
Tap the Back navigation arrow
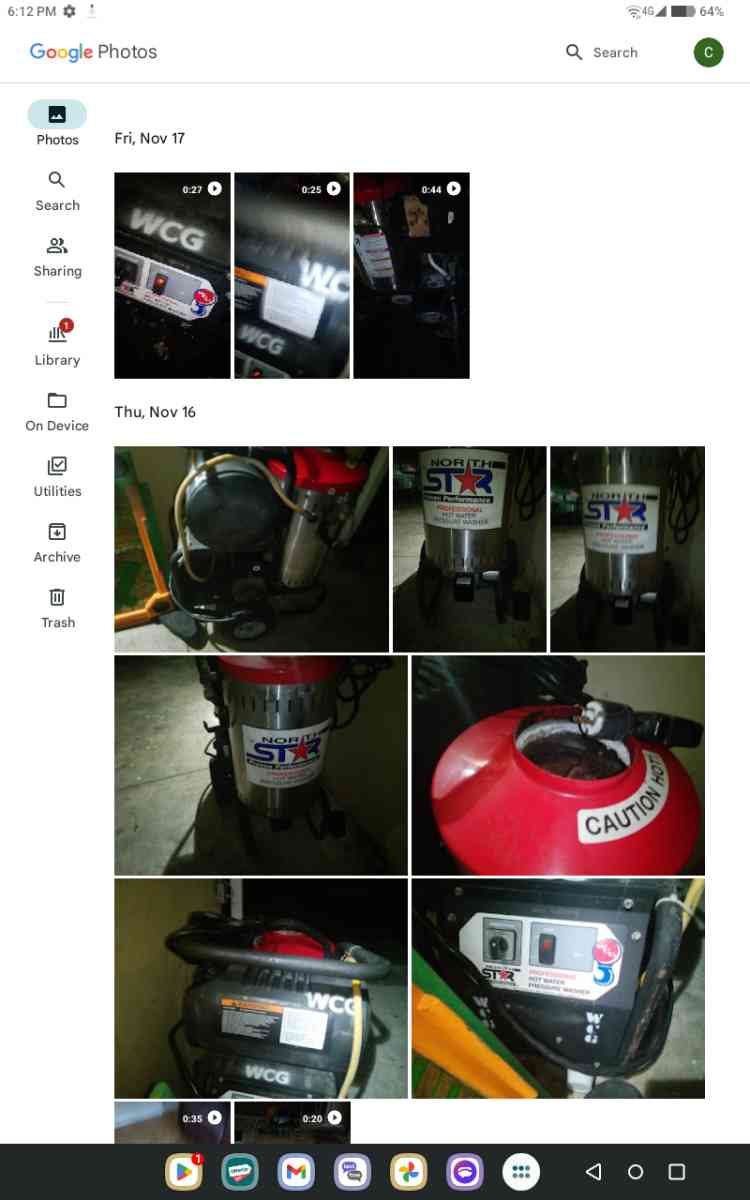591,1171
